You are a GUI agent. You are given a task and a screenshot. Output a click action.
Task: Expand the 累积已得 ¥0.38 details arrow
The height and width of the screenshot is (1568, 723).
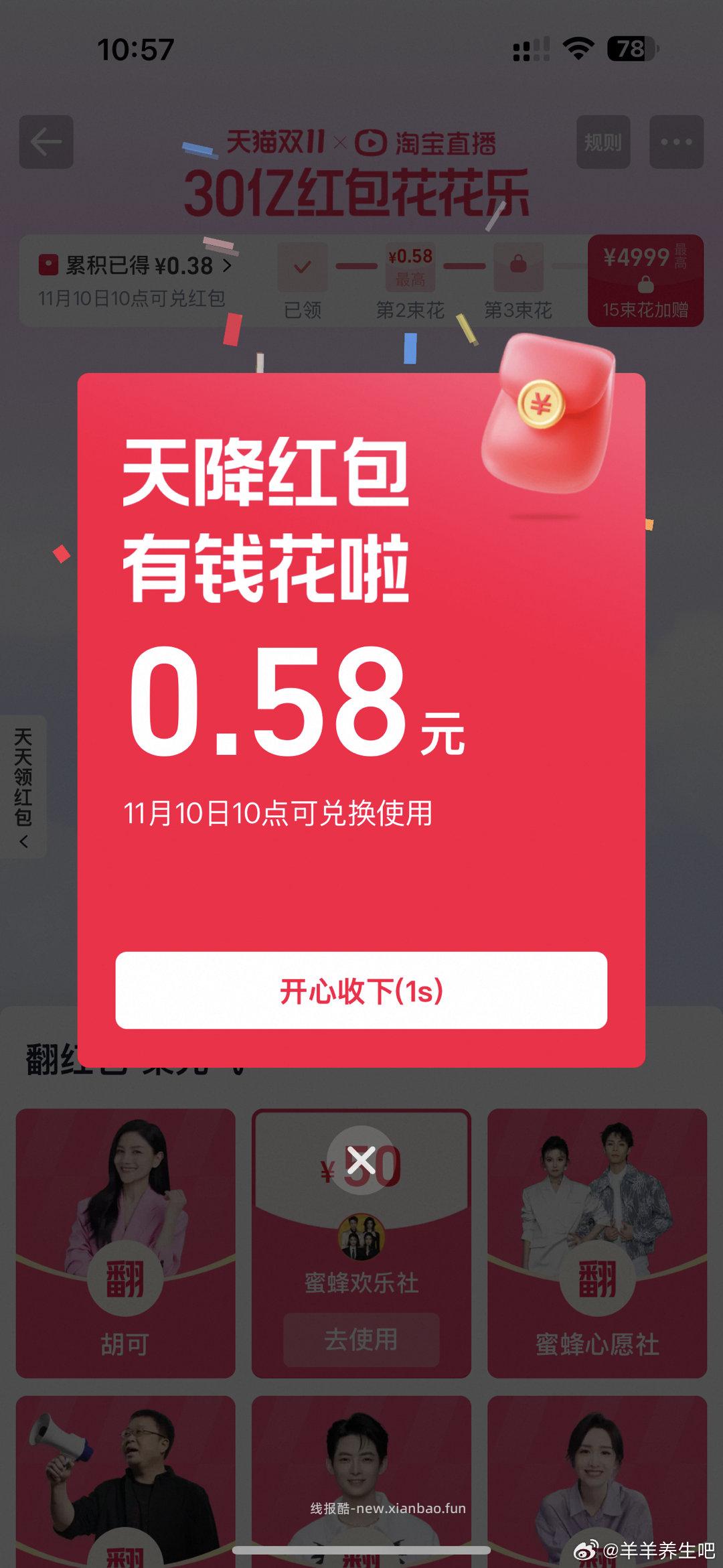tap(228, 264)
